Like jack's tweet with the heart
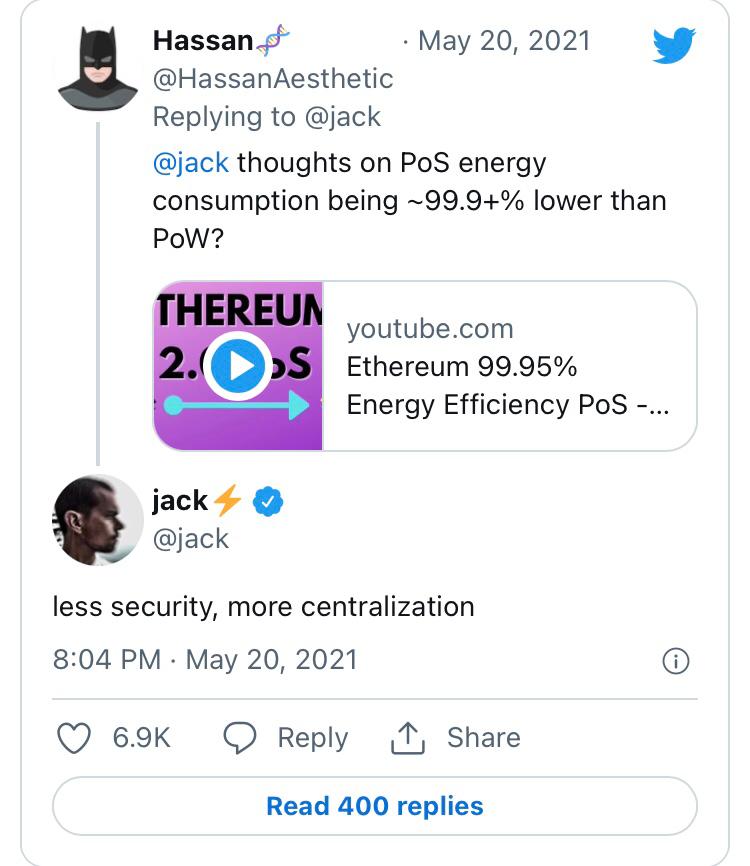 [73, 738]
